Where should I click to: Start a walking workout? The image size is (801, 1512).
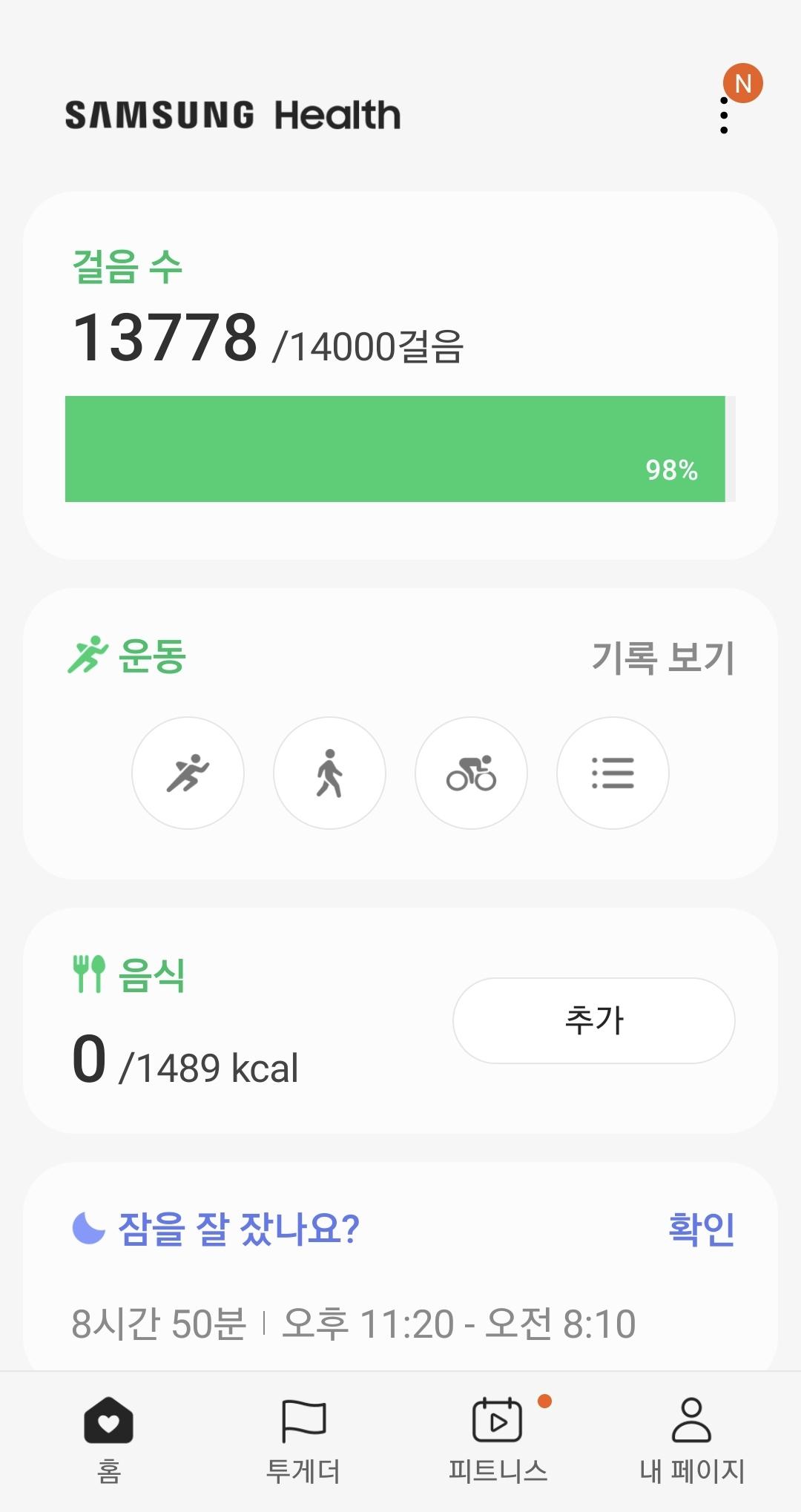[329, 773]
